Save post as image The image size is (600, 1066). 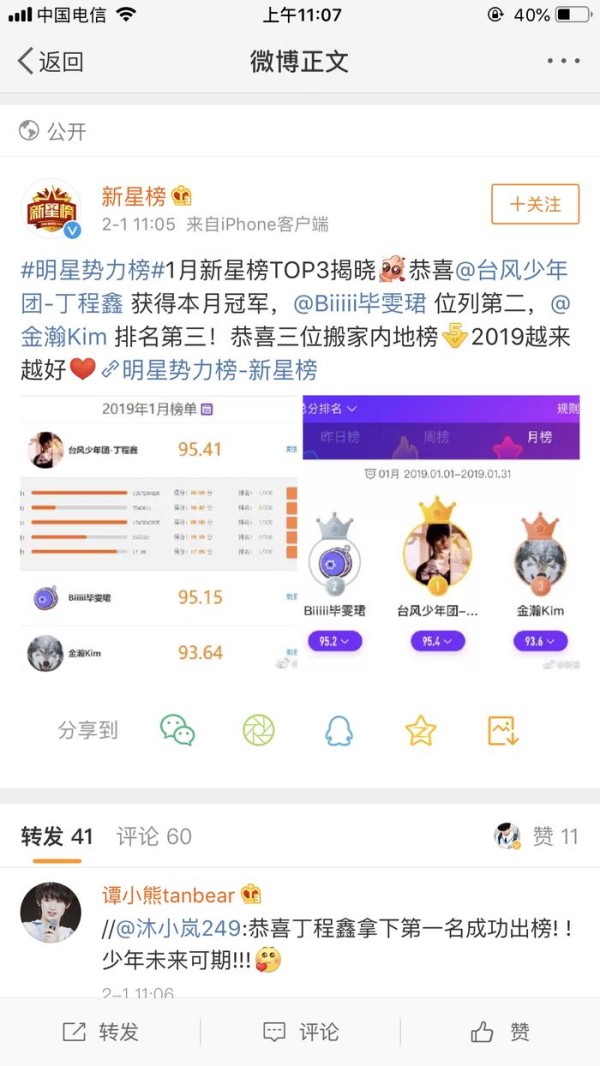[x=502, y=731]
